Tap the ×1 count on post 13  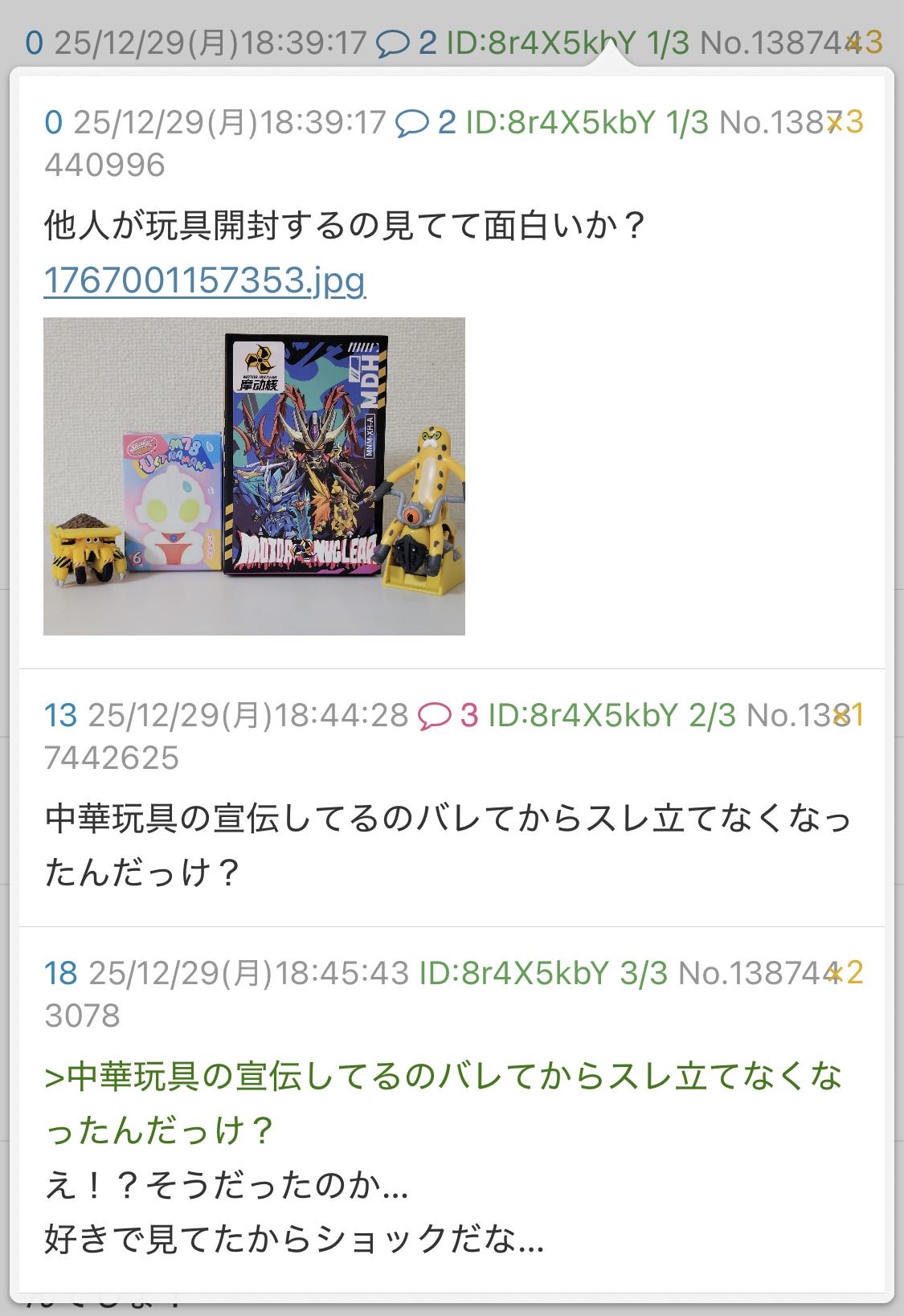tap(849, 715)
